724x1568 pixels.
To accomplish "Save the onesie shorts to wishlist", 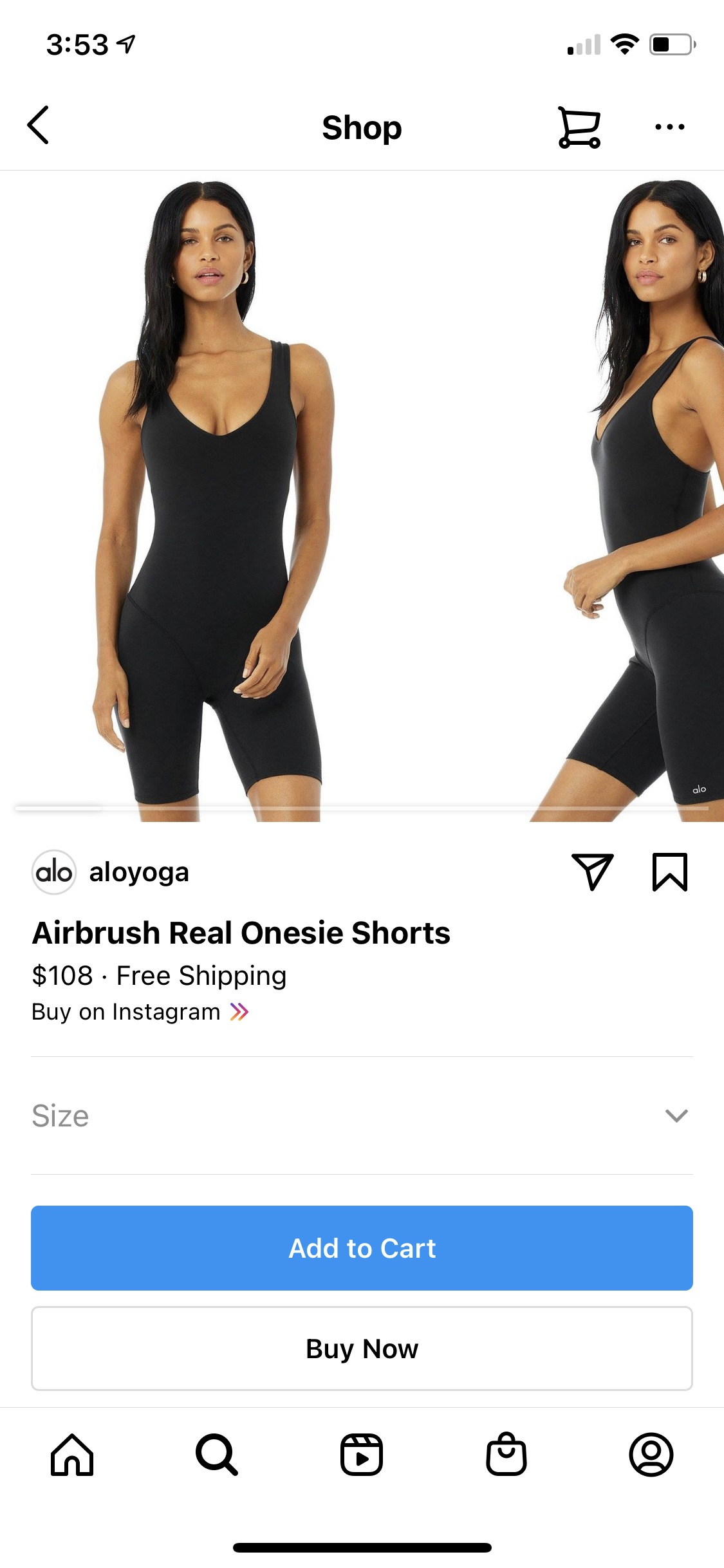I will (x=670, y=872).
